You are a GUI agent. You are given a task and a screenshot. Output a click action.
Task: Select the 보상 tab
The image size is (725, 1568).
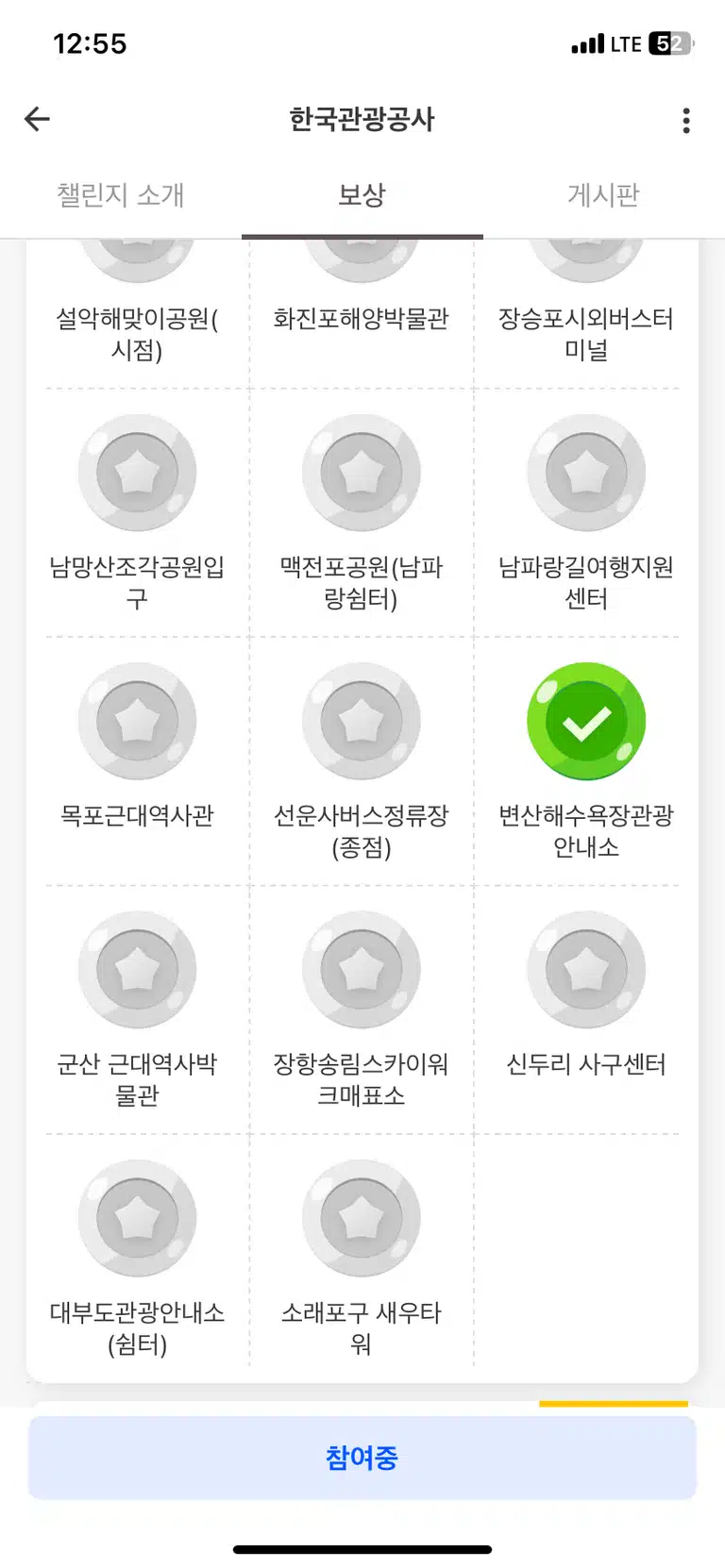click(362, 195)
